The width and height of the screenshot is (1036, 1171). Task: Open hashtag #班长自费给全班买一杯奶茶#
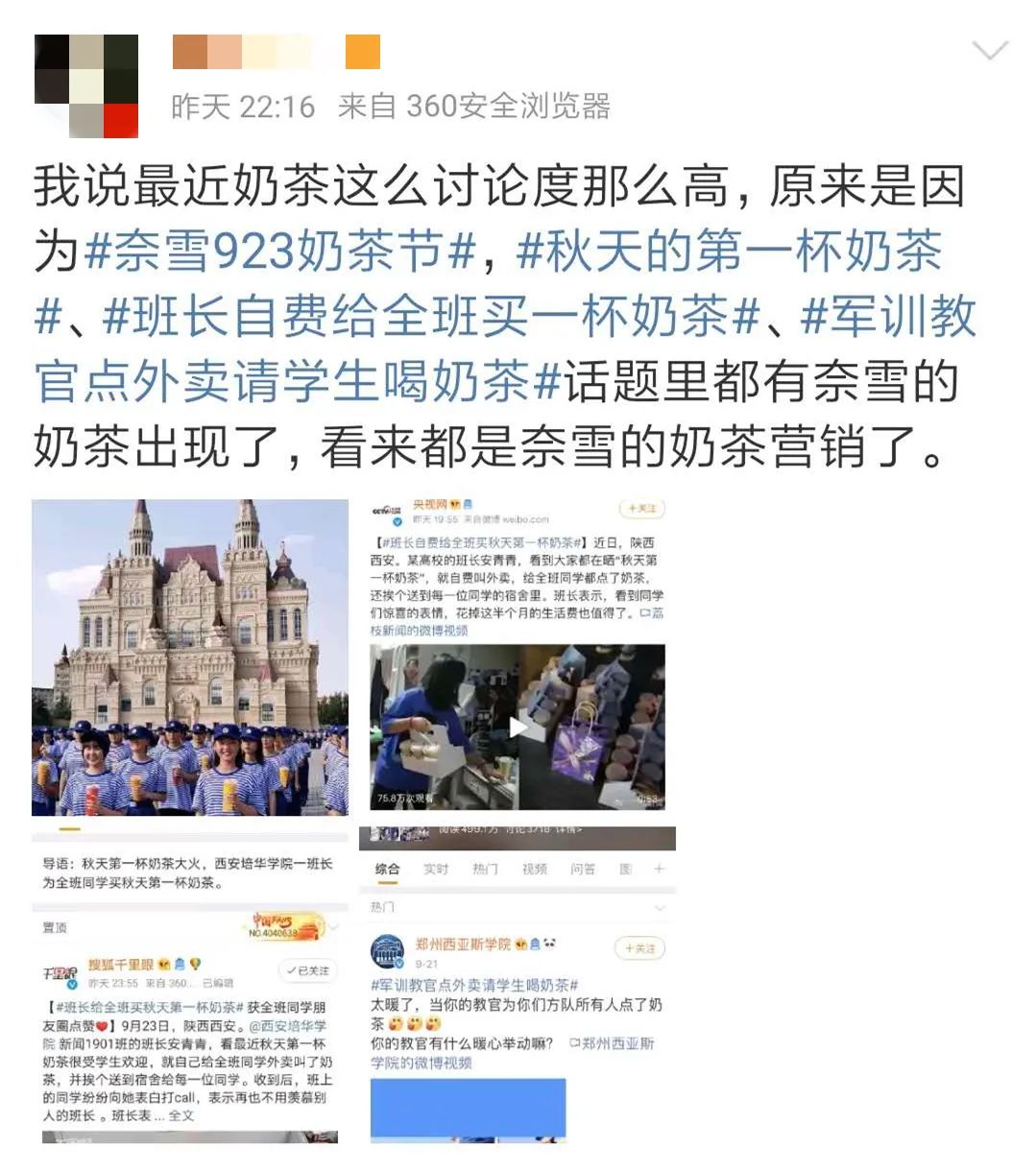432,318
